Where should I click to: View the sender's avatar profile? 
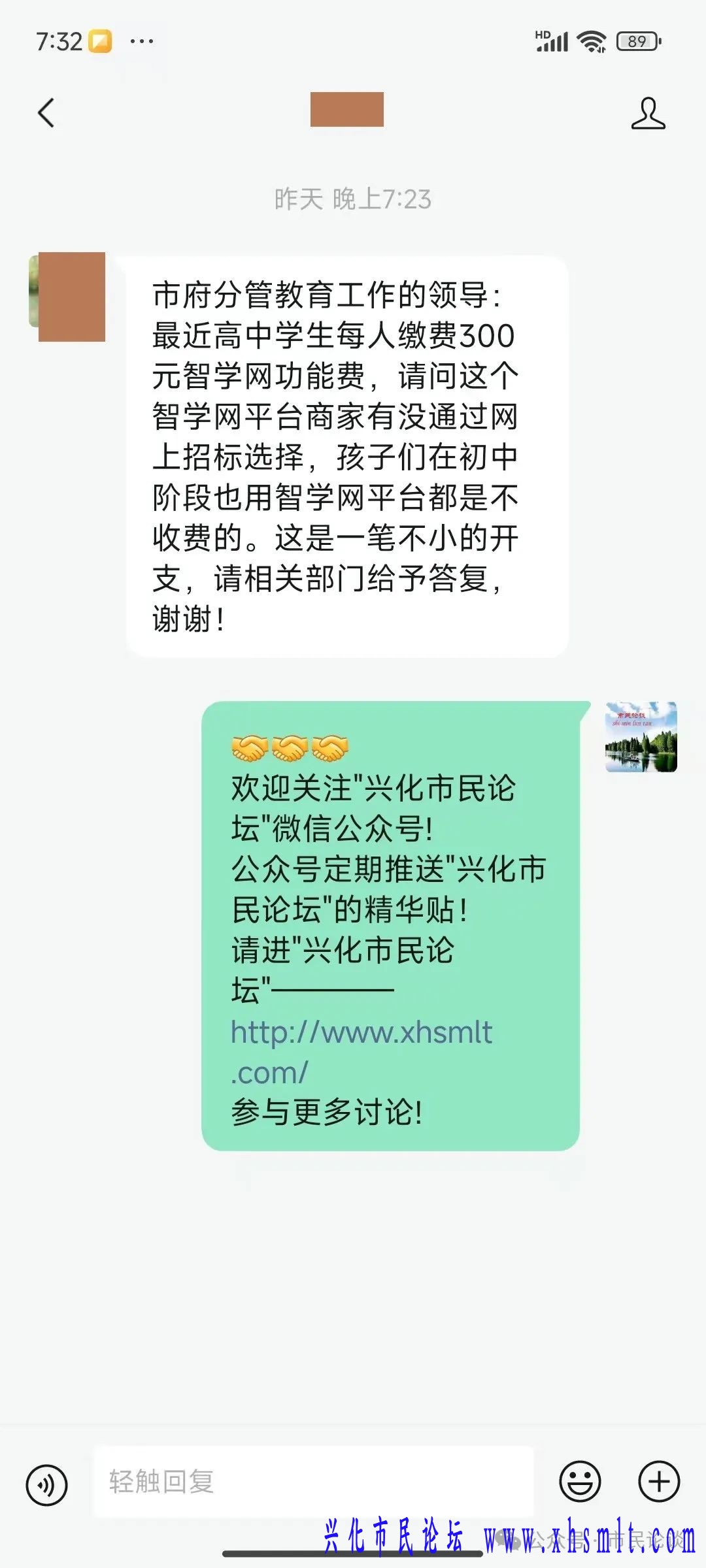pyautogui.click(x=68, y=296)
